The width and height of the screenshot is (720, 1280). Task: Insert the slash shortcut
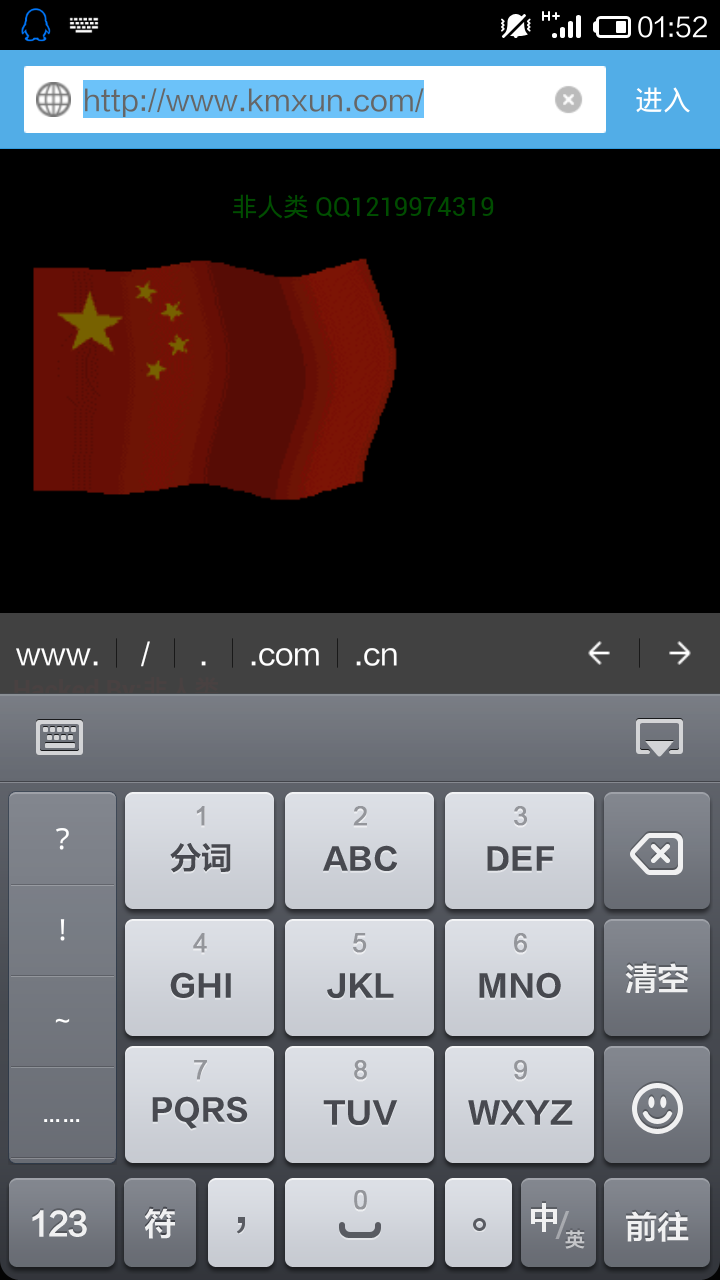[x=145, y=655]
